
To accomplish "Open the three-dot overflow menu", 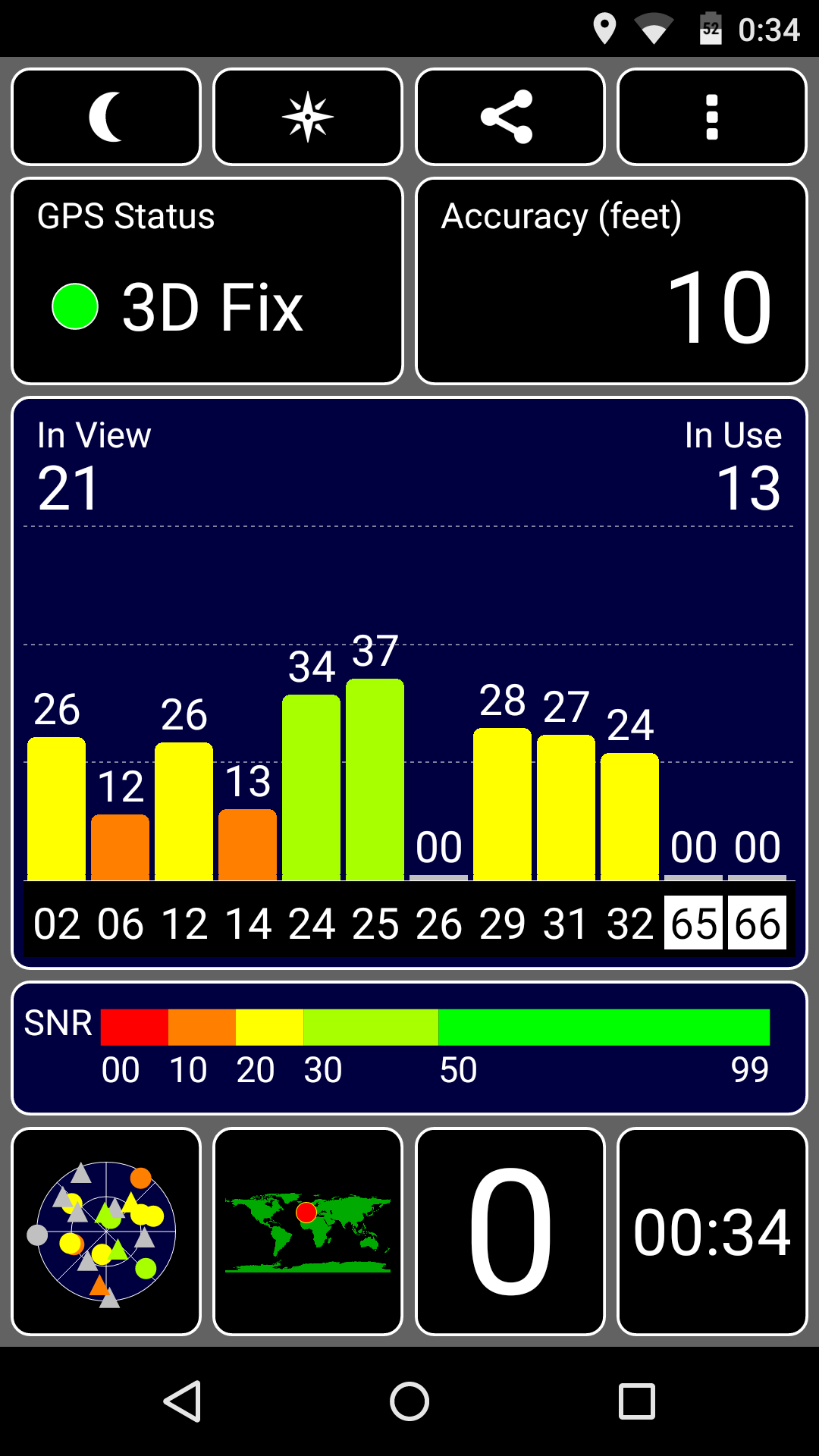I will 712,117.
